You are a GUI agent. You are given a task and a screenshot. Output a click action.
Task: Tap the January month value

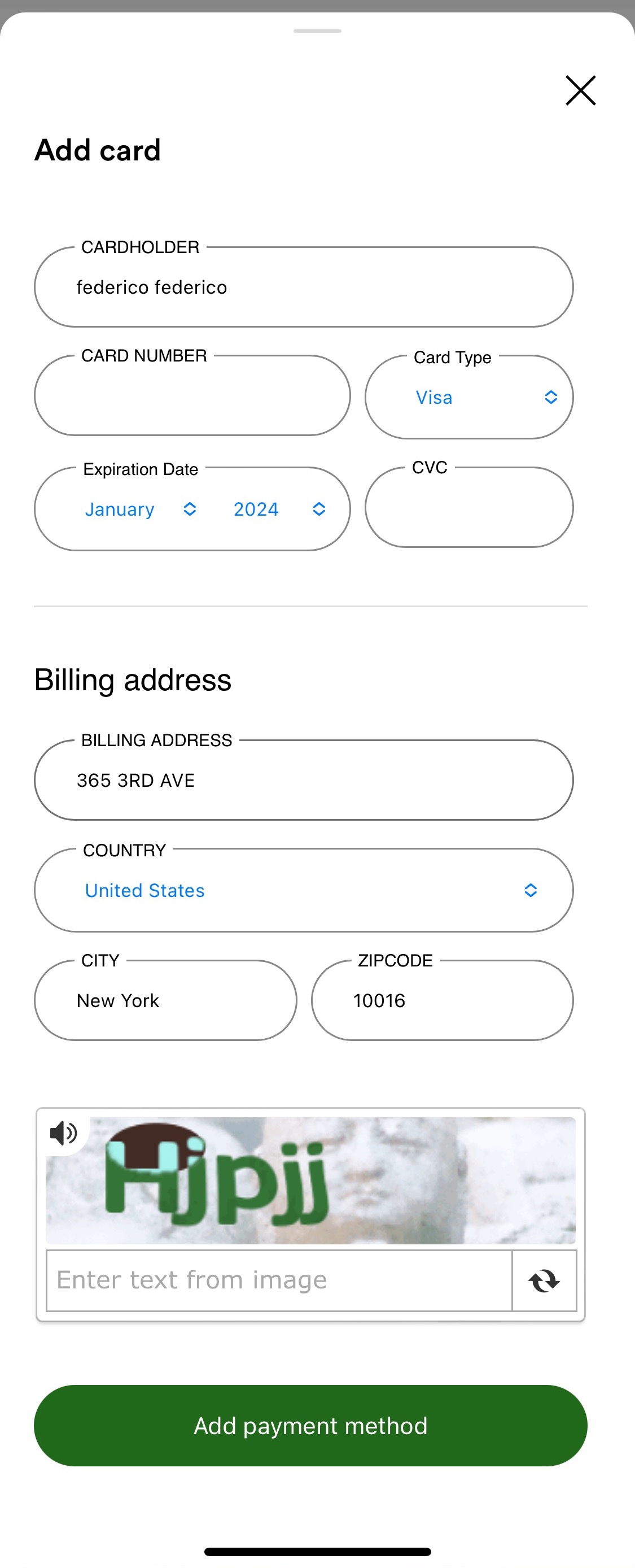click(119, 509)
